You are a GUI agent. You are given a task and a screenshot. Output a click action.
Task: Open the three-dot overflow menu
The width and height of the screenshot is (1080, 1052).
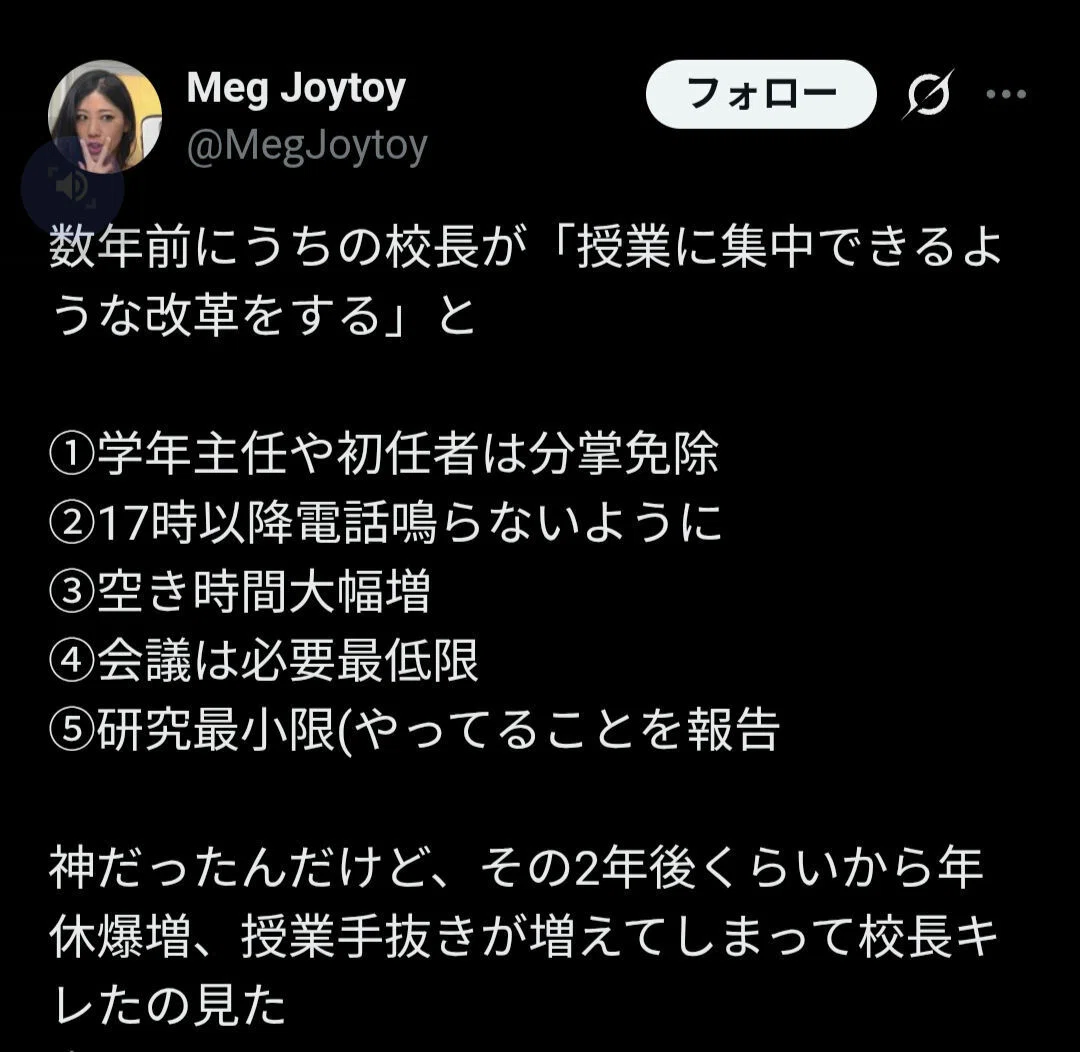(x=1006, y=94)
